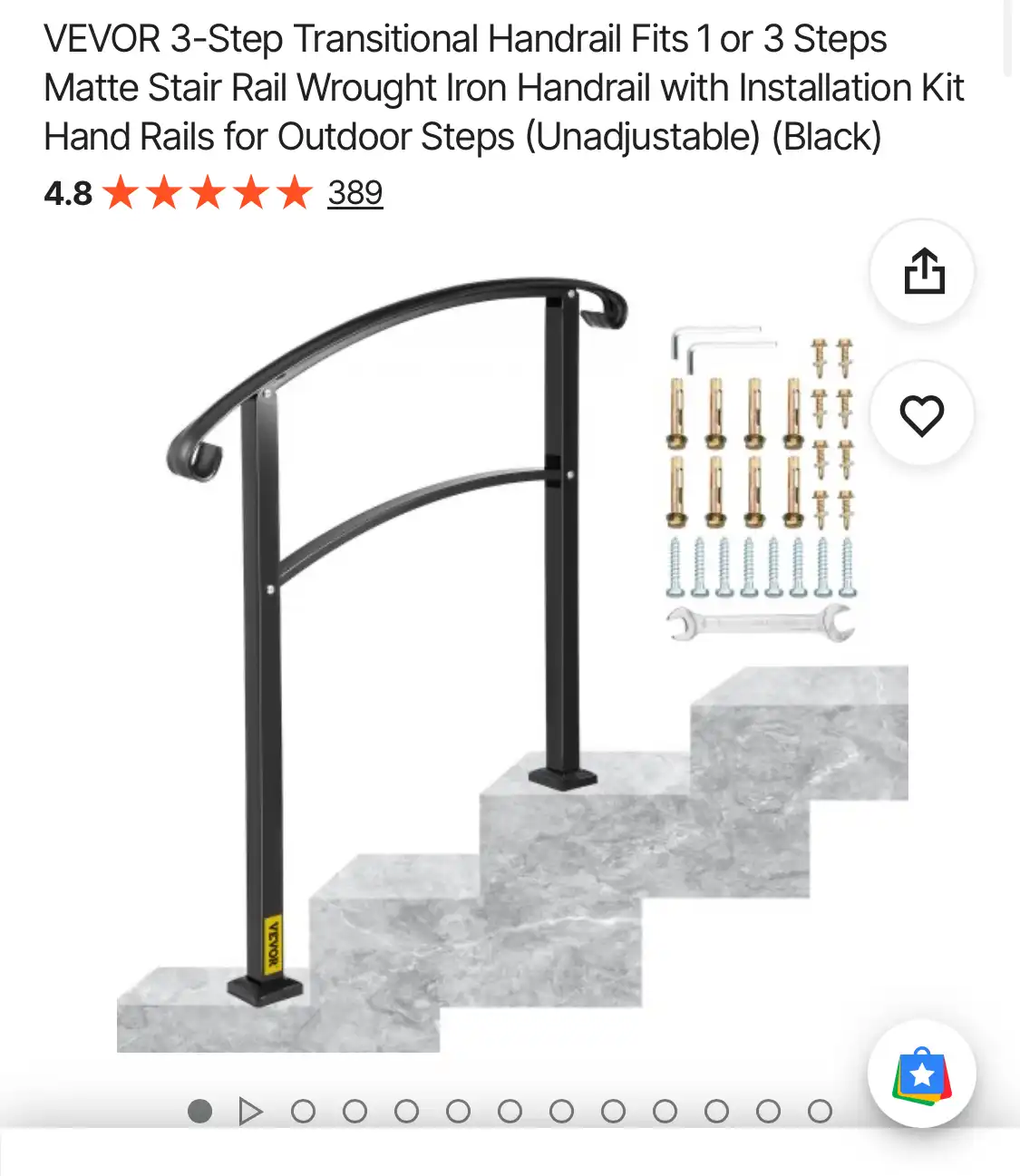
Task: Share this VEVOR handrail product
Action: pyautogui.click(x=922, y=272)
